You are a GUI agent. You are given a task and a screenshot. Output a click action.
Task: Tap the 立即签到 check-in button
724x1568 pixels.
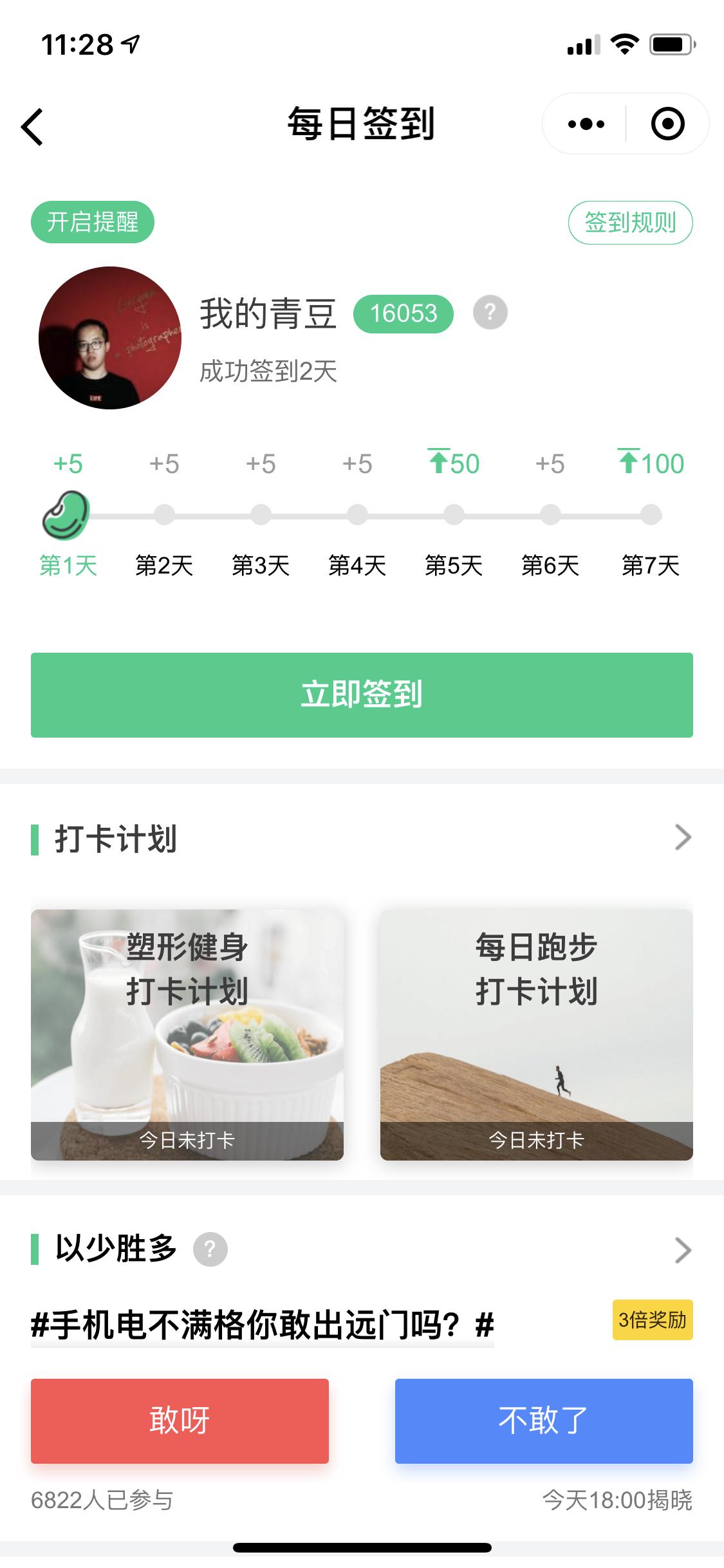tap(362, 695)
